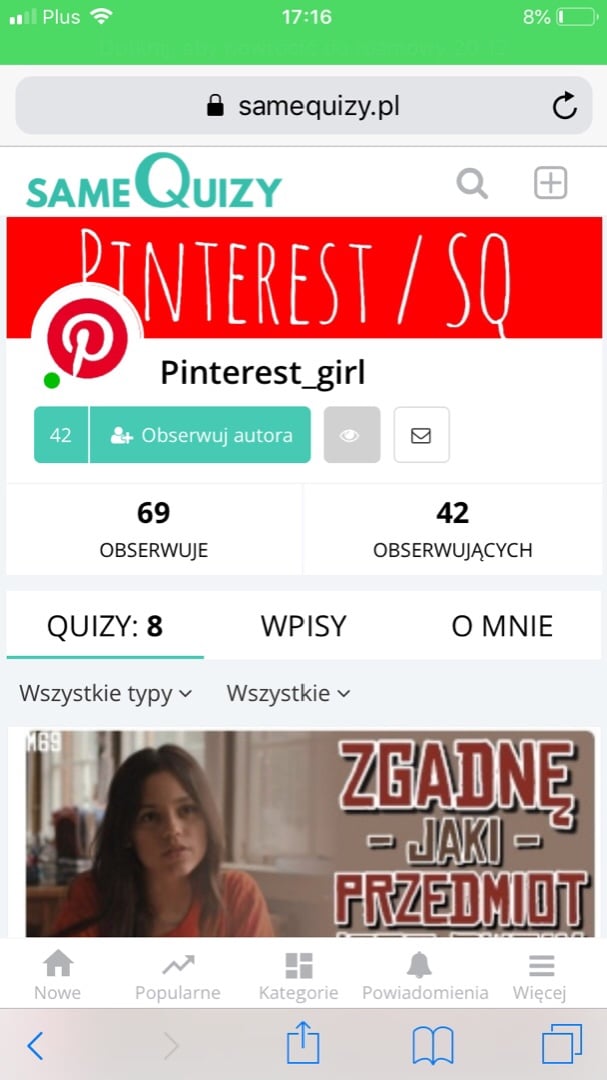This screenshot has width=607, height=1080.
Task: Open the 69 Obserwuje list
Action: [x=154, y=529]
